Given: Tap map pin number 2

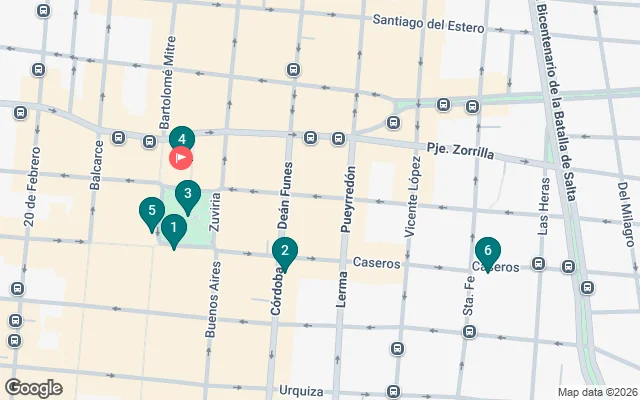Looking at the screenshot, I should click(285, 253).
